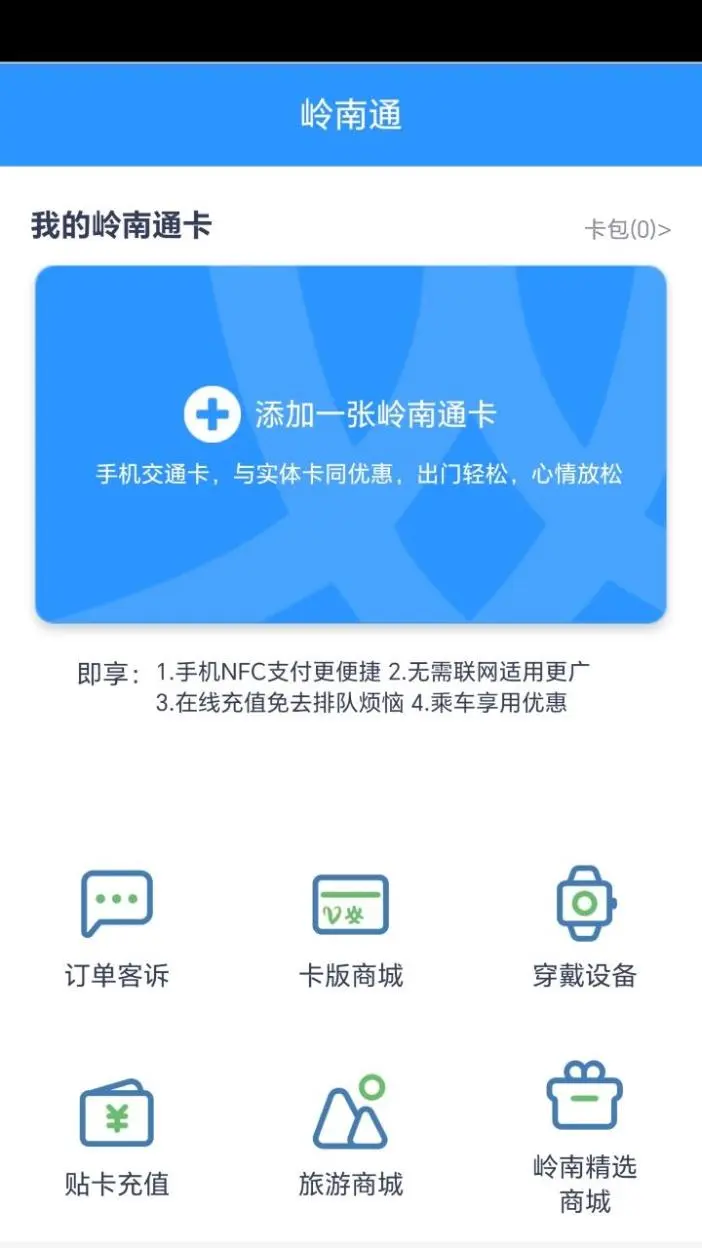Image resolution: width=702 pixels, height=1248 pixels.
Task: Open the 卡包(0) card wallet link
Action: [627, 230]
